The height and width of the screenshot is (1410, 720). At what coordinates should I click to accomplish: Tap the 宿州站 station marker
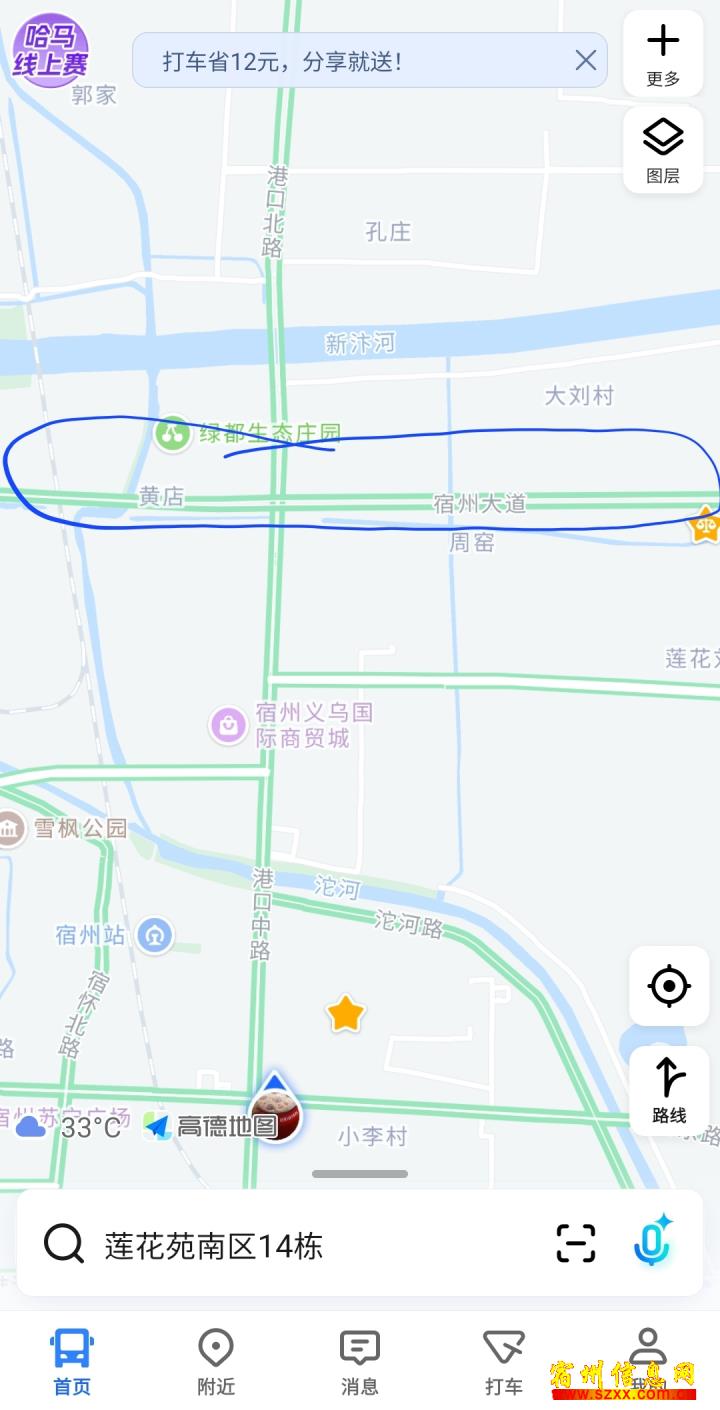click(x=155, y=936)
